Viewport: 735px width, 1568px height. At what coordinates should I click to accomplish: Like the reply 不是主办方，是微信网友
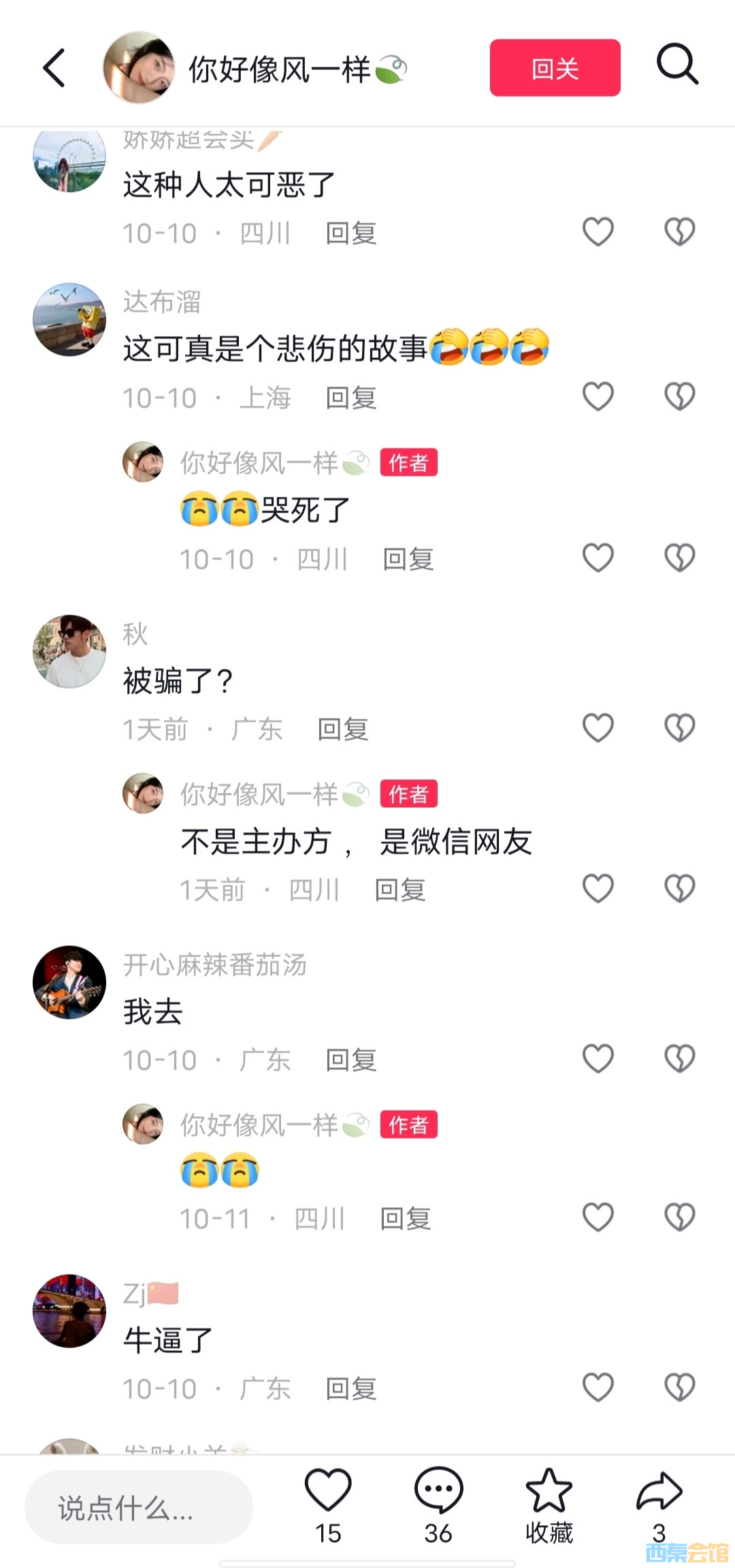point(598,889)
